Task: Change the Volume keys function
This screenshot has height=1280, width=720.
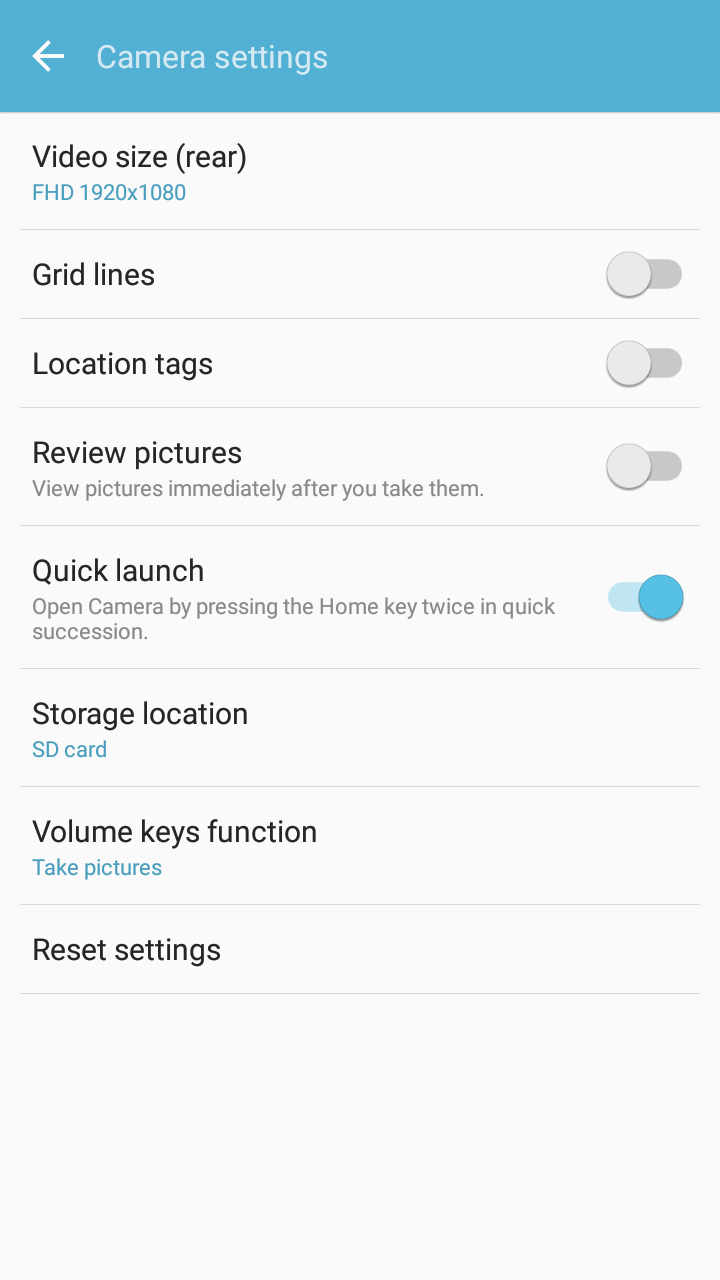Action: [x=360, y=846]
